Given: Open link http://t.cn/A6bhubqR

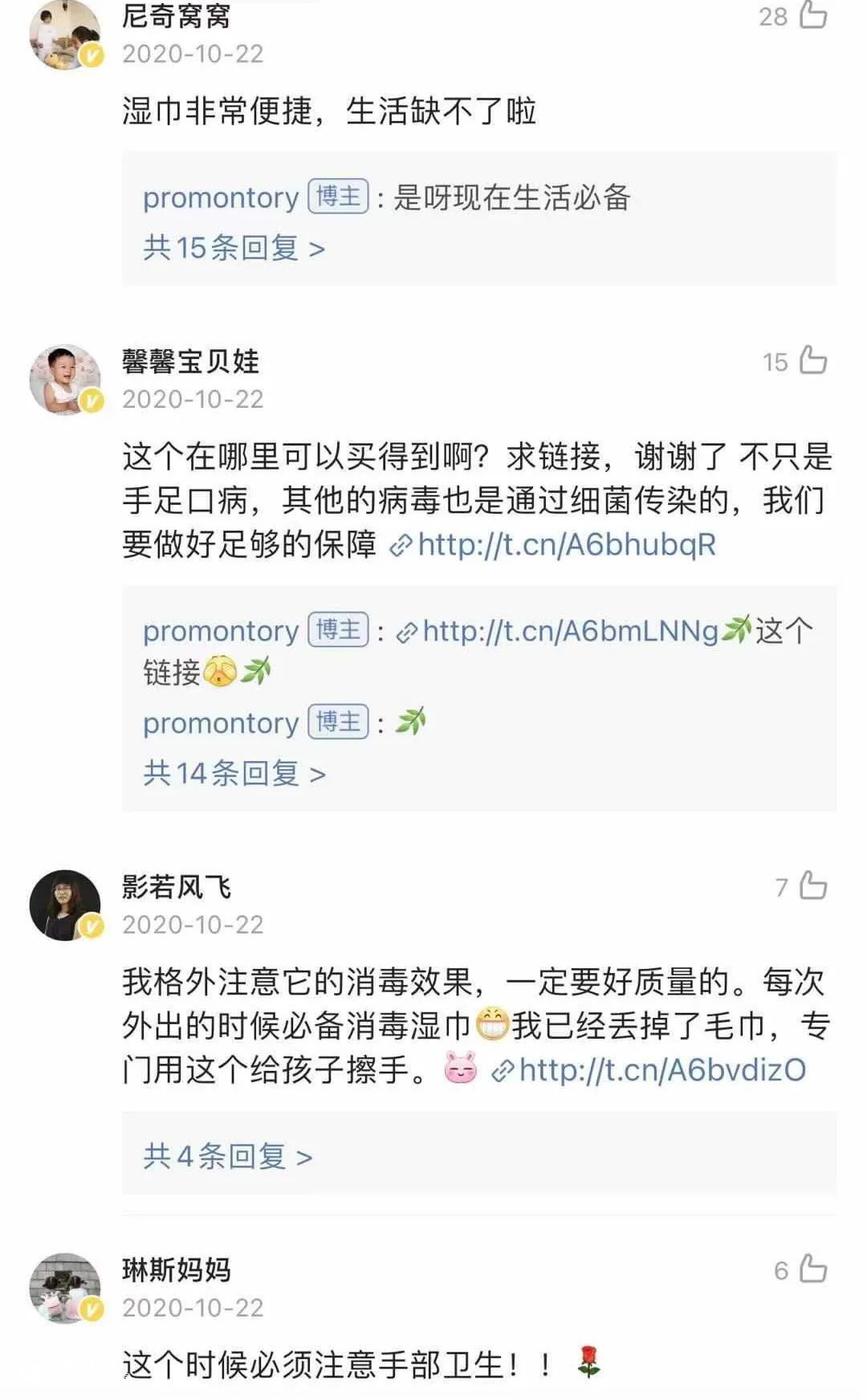Looking at the screenshot, I should tap(566, 545).
